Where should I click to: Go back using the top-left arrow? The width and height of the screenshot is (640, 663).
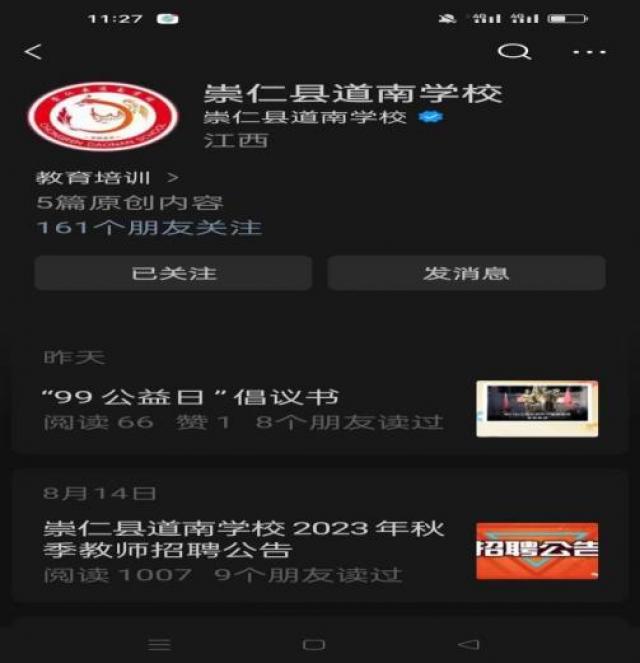pos(33,51)
